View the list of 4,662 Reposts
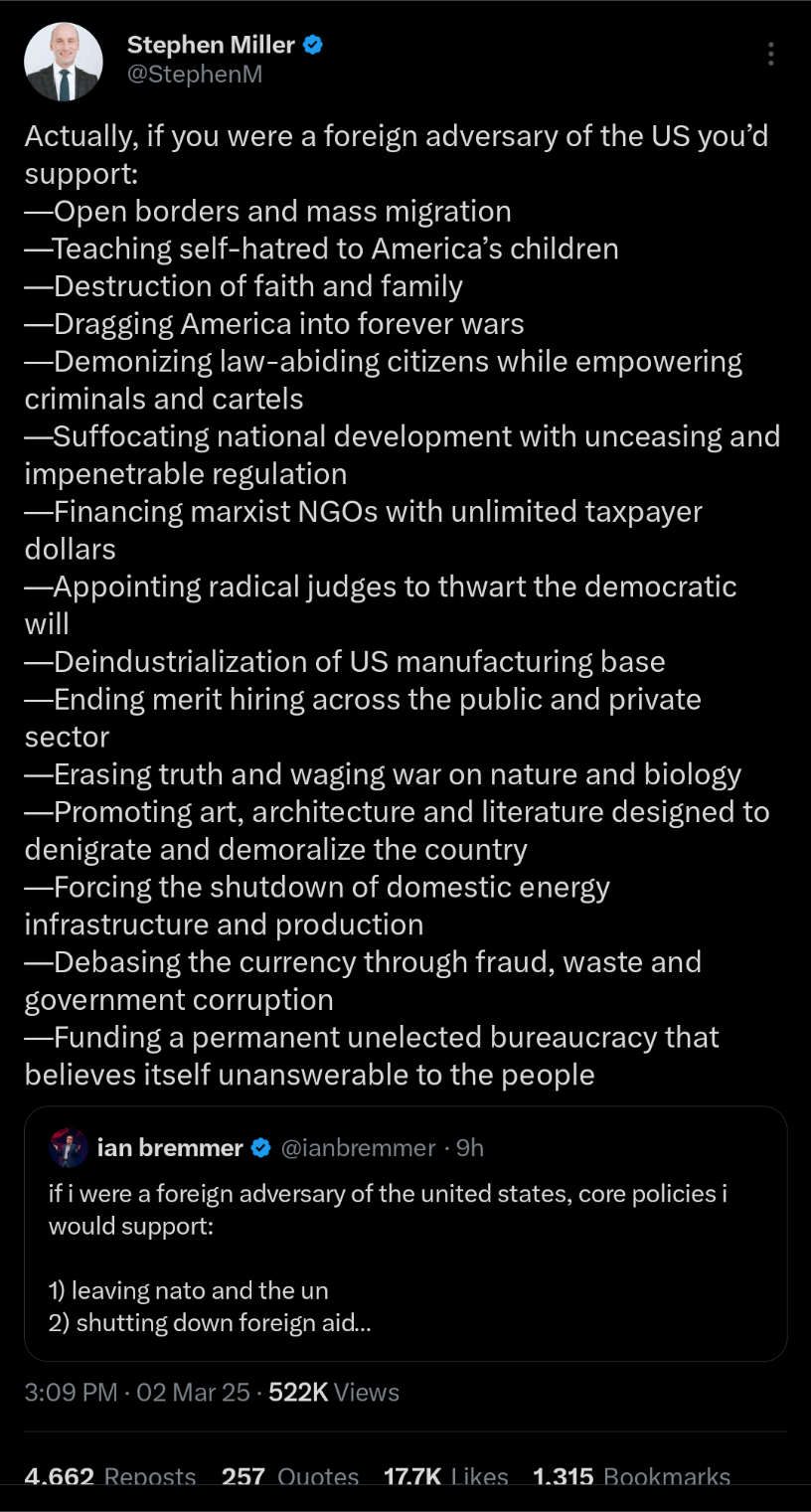 109,1477
